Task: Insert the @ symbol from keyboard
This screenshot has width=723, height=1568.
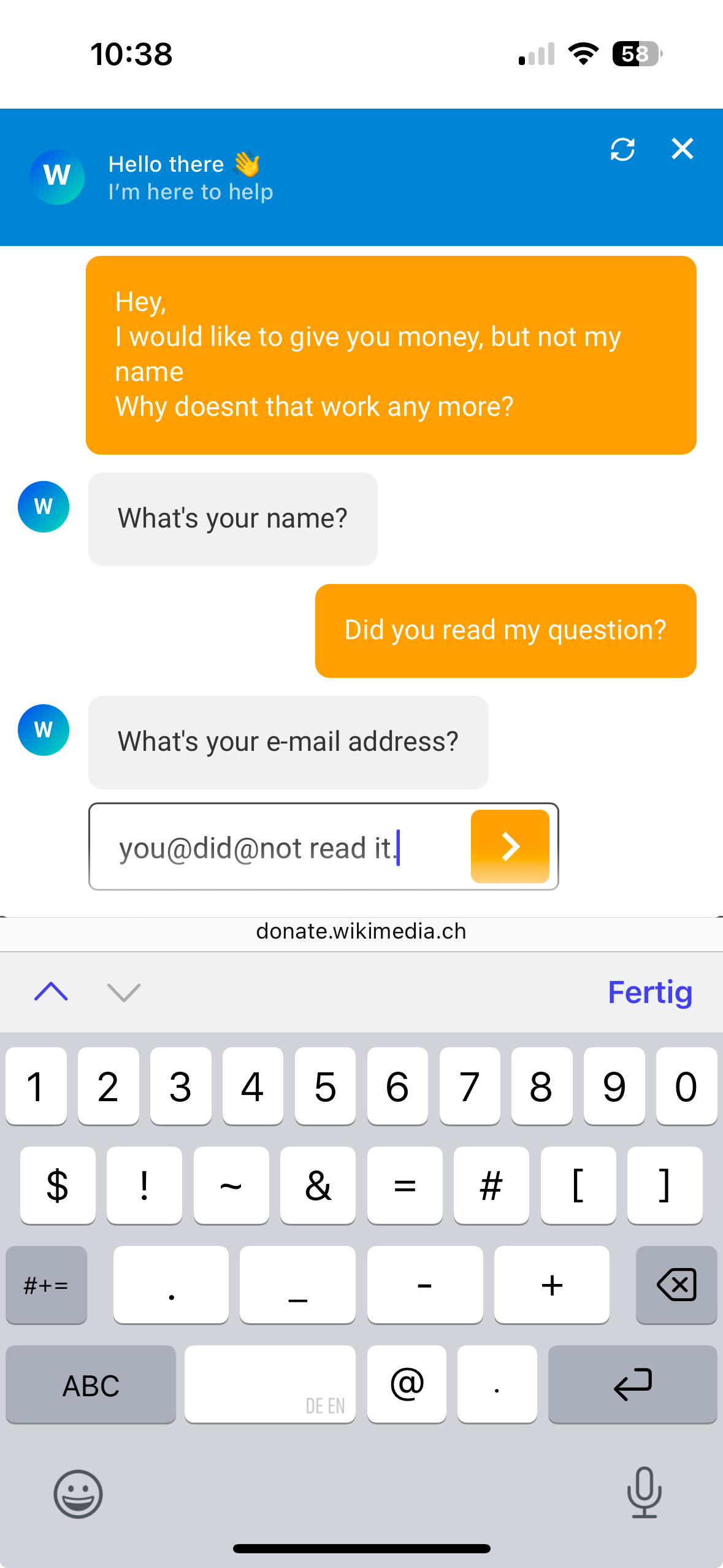Action: coord(407,1385)
